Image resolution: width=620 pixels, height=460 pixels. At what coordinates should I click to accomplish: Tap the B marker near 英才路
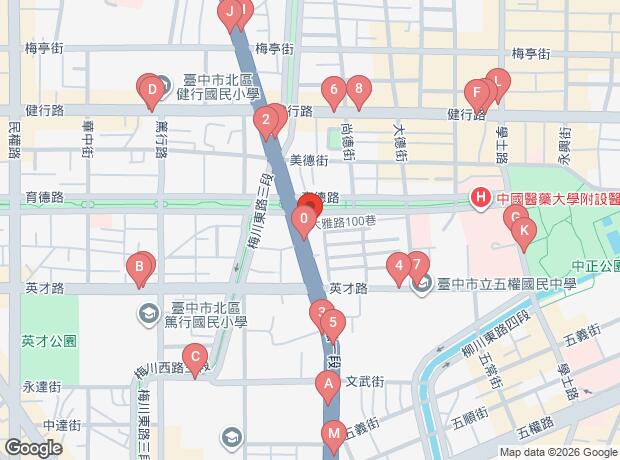tap(141, 266)
